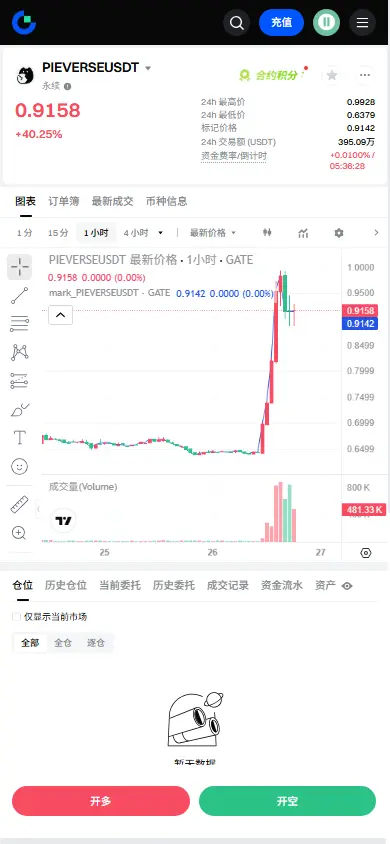This screenshot has width=390, height=844.
Task: Choose the text drawing tool
Action: 20,437
